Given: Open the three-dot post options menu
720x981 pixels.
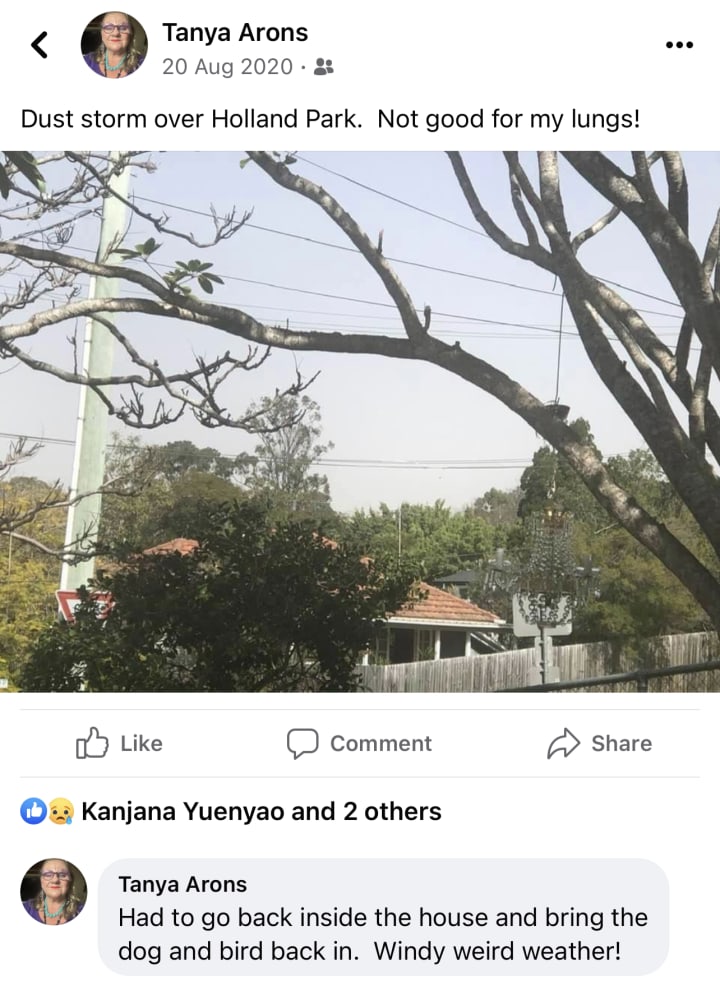Looking at the screenshot, I should [679, 45].
